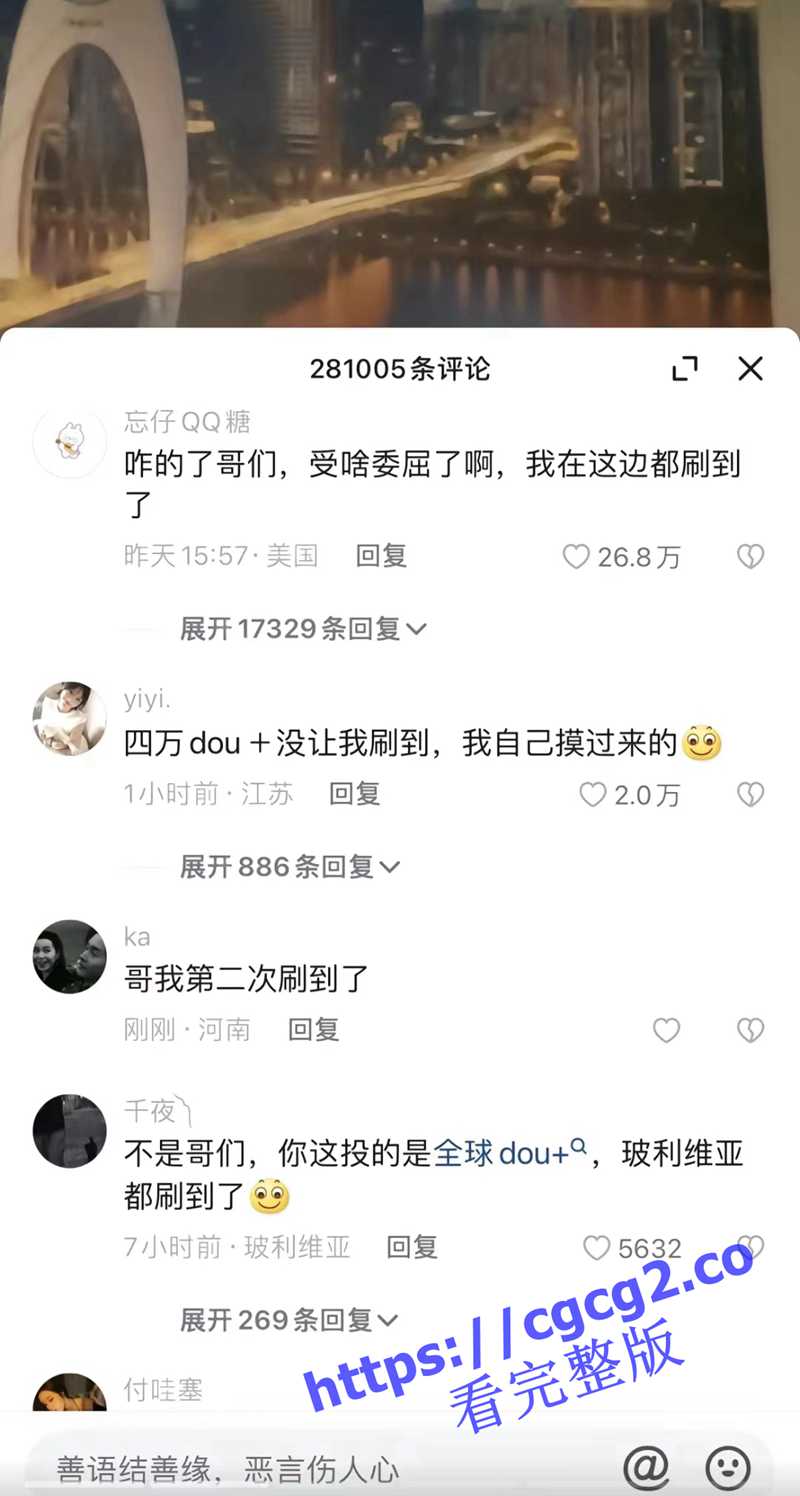Image resolution: width=800 pixels, height=1496 pixels.
Task: Like yiyi.'s comment
Action: [593, 795]
